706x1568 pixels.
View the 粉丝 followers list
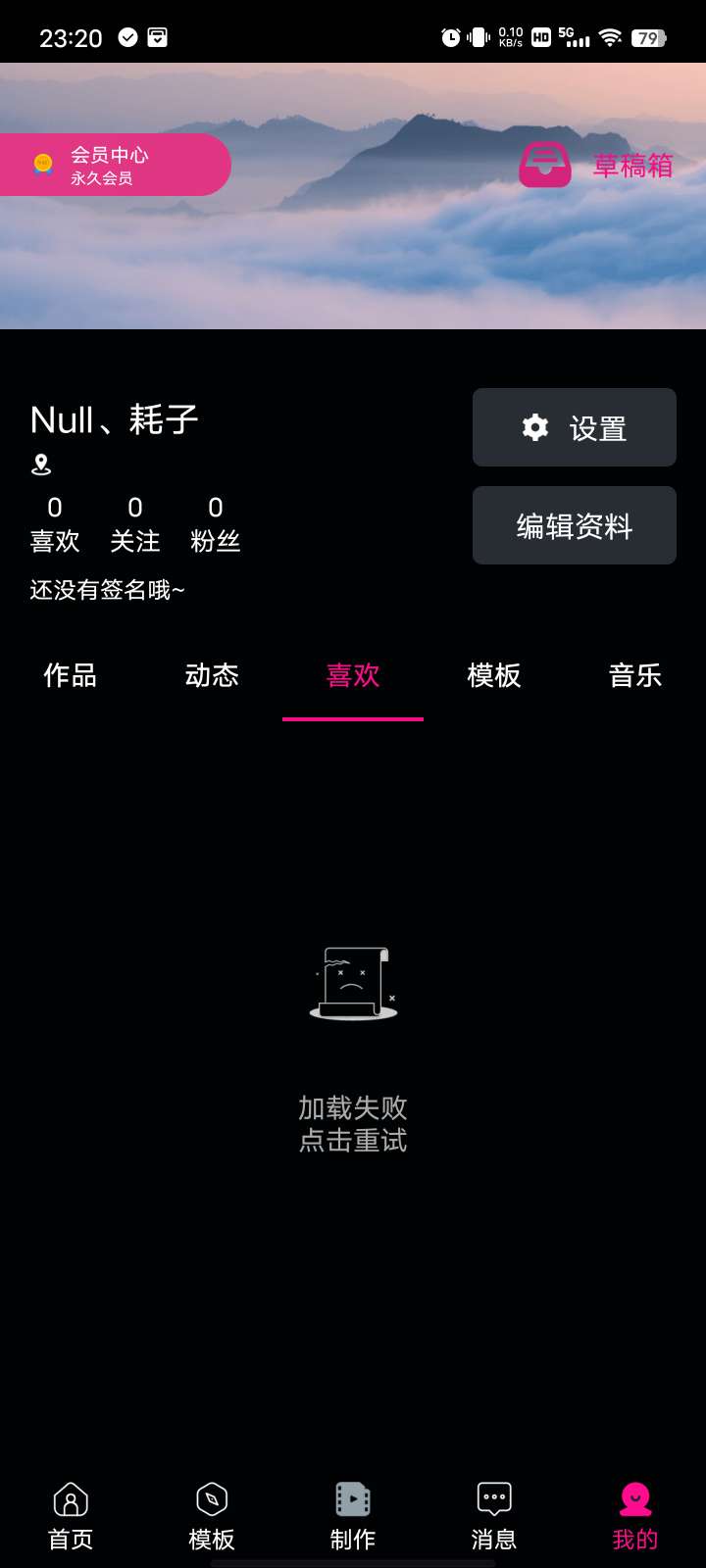coord(215,524)
